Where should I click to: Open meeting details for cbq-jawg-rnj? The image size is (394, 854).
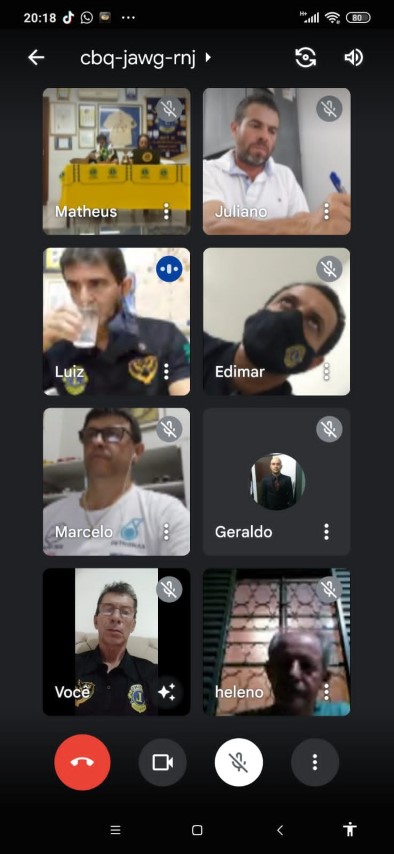[x=146, y=57]
